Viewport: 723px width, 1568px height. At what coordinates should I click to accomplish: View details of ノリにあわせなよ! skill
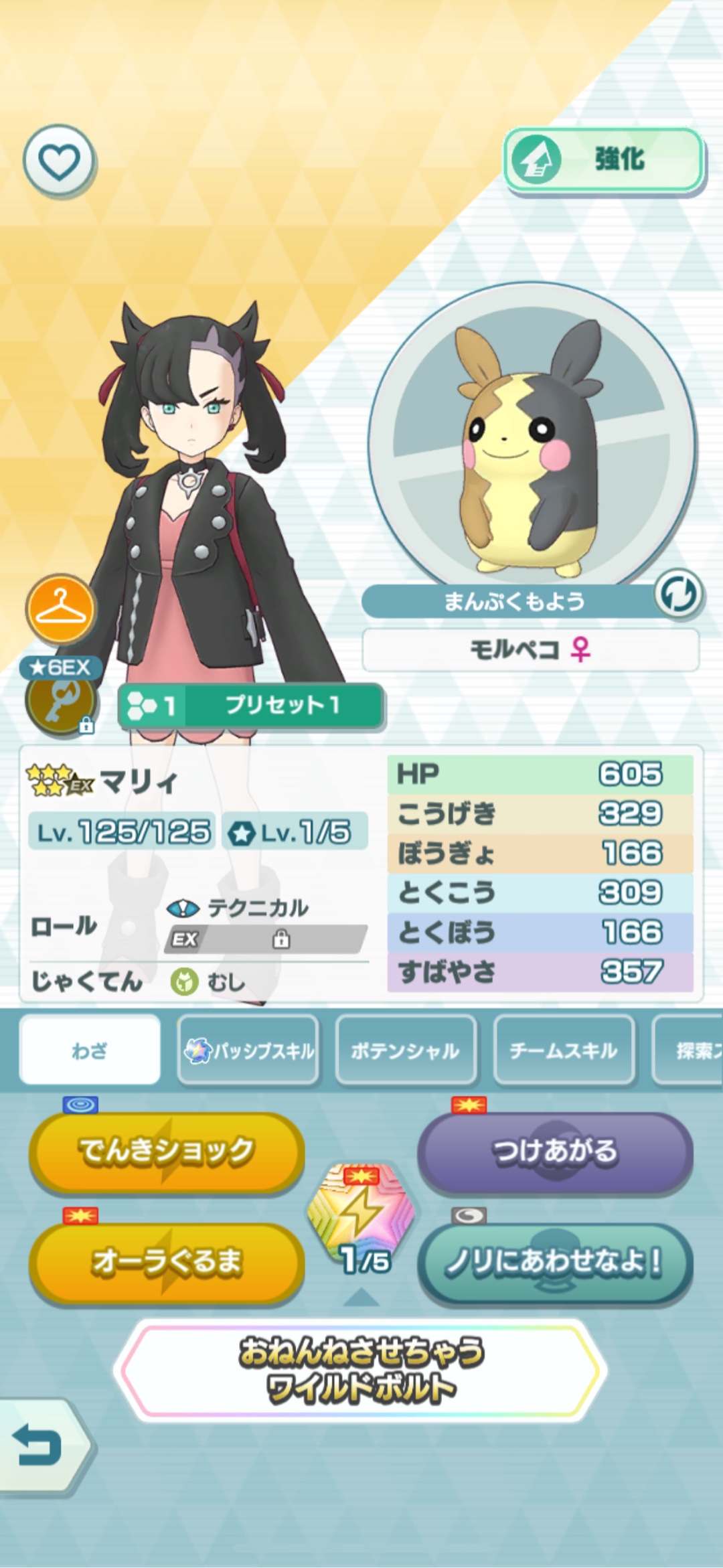(555, 1262)
